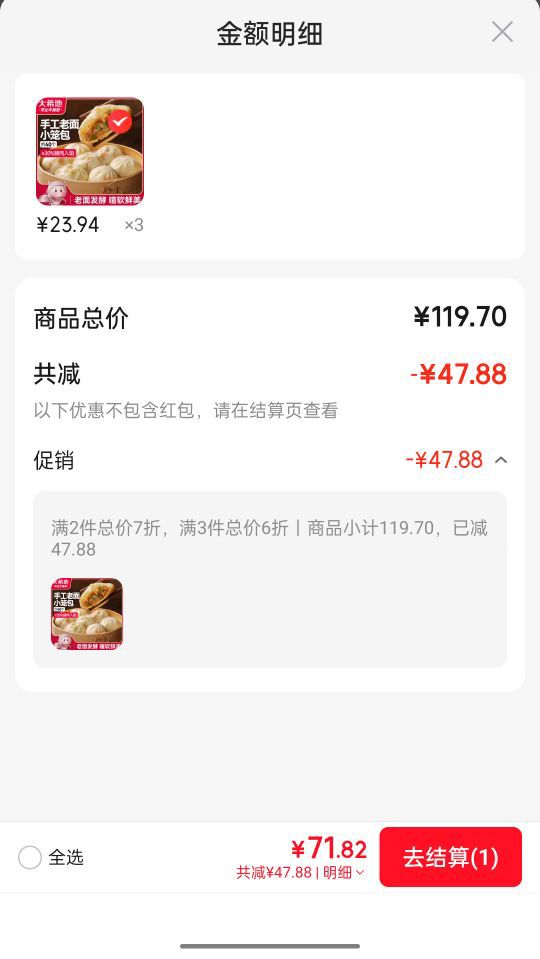Screen dimensions: 540x959
Task: Open the selected 小笼包 item priced ¥23.94
Action: coord(89,151)
